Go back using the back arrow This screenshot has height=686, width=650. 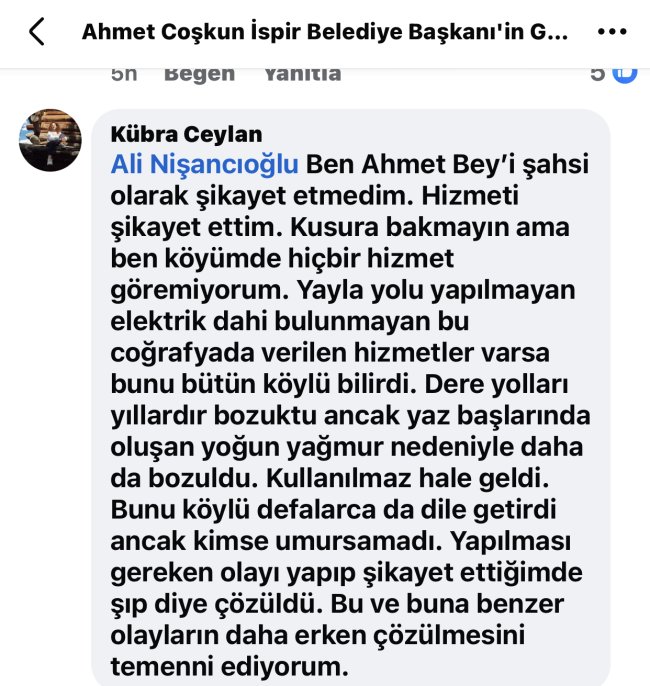[x=37, y=32]
